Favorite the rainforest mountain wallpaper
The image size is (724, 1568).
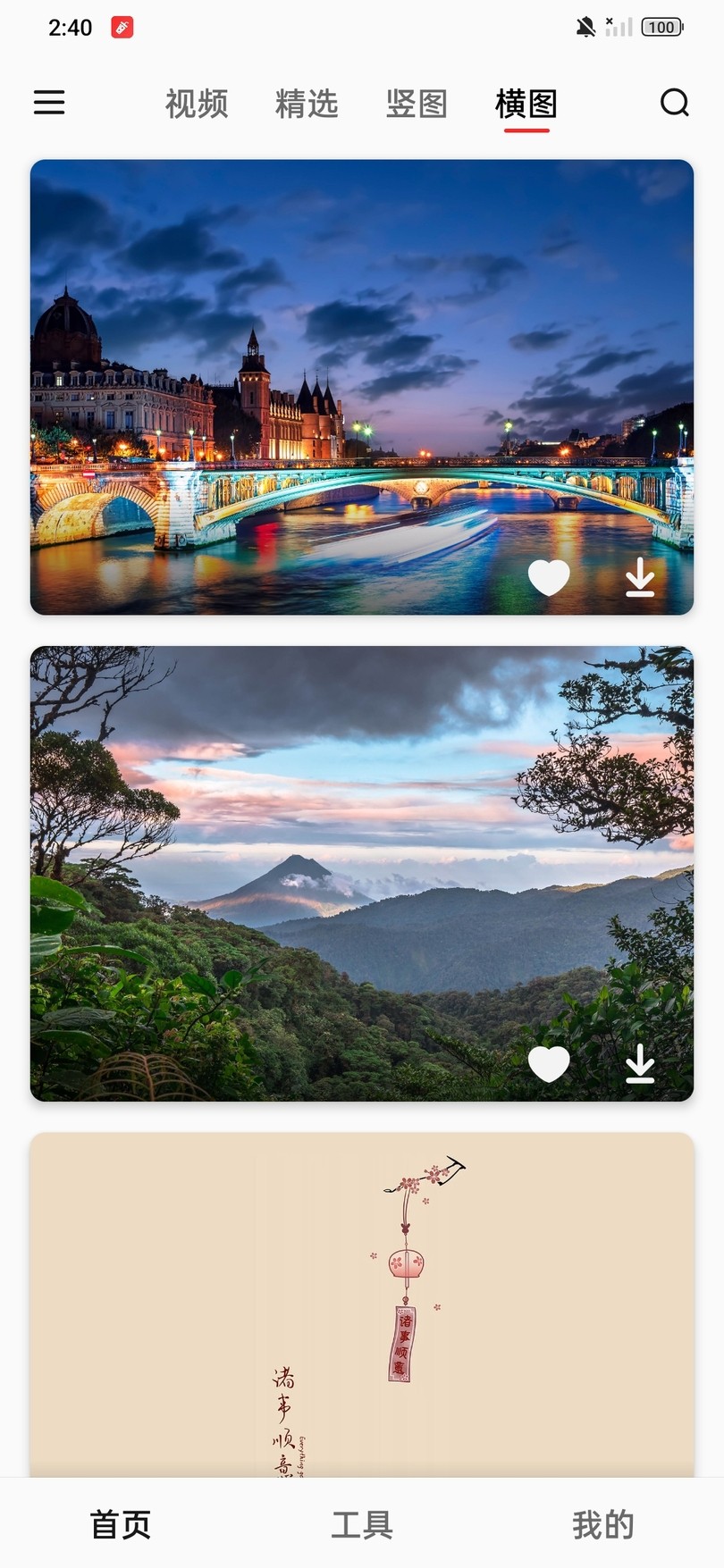(x=549, y=1062)
